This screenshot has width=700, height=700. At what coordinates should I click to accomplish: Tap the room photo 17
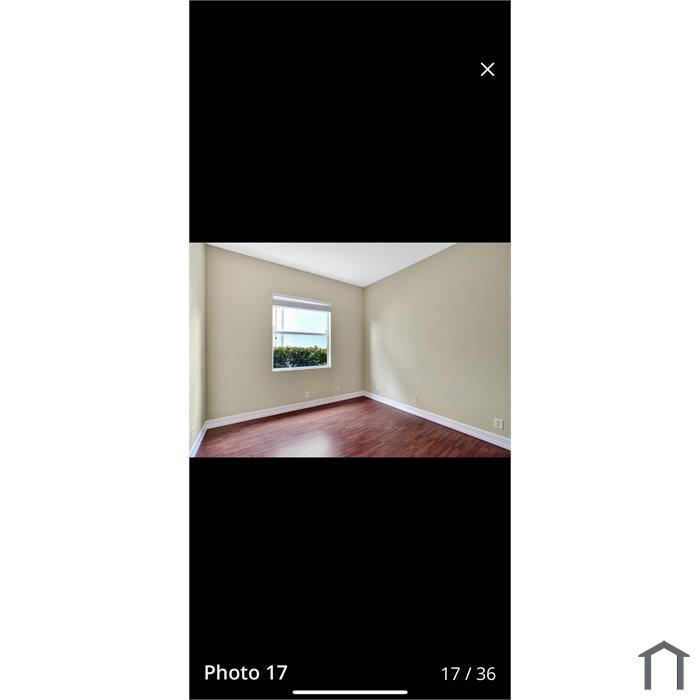(x=350, y=350)
